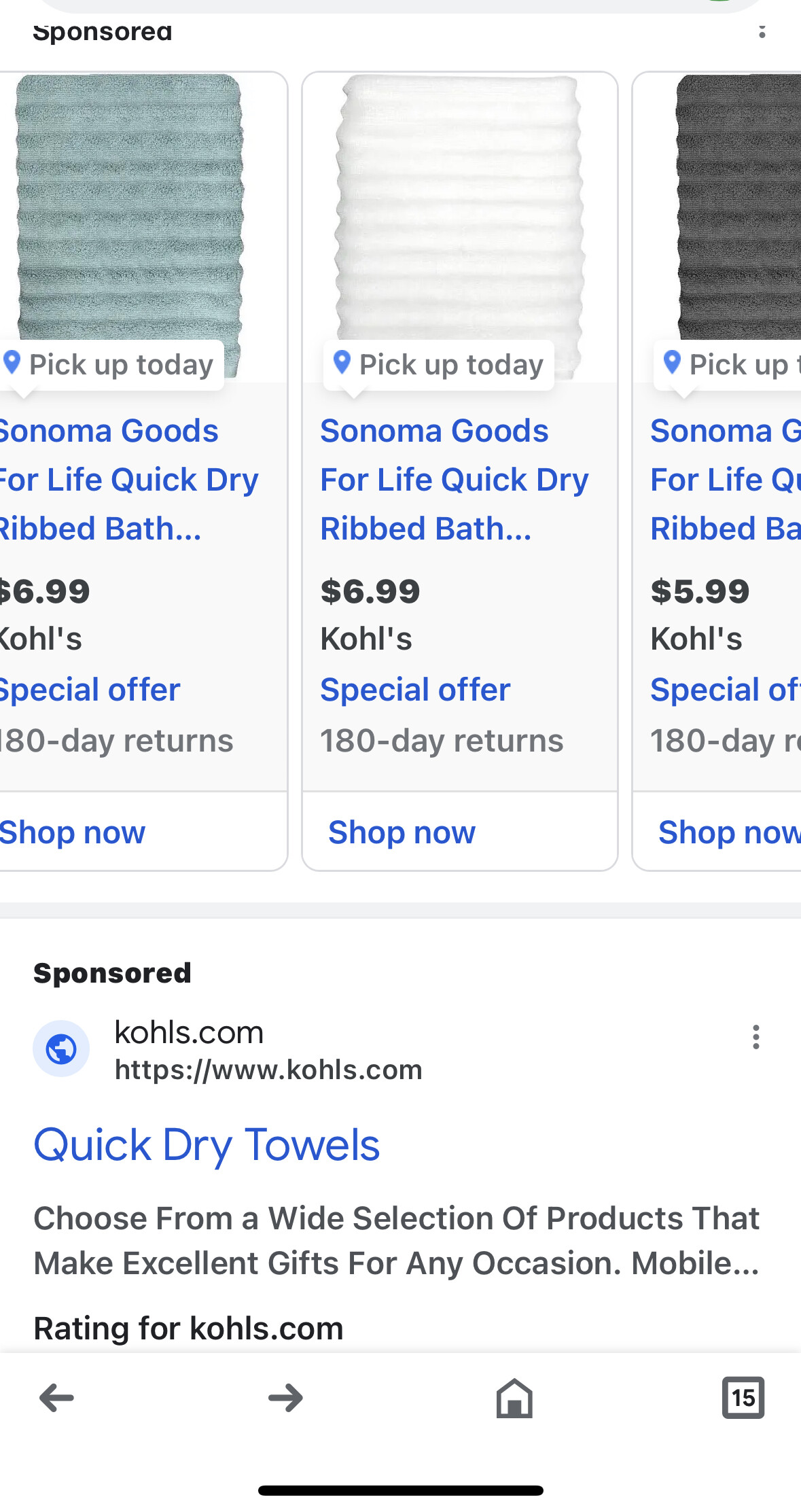
Task: Go back to the previous page
Action: pyautogui.click(x=56, y=1398)
